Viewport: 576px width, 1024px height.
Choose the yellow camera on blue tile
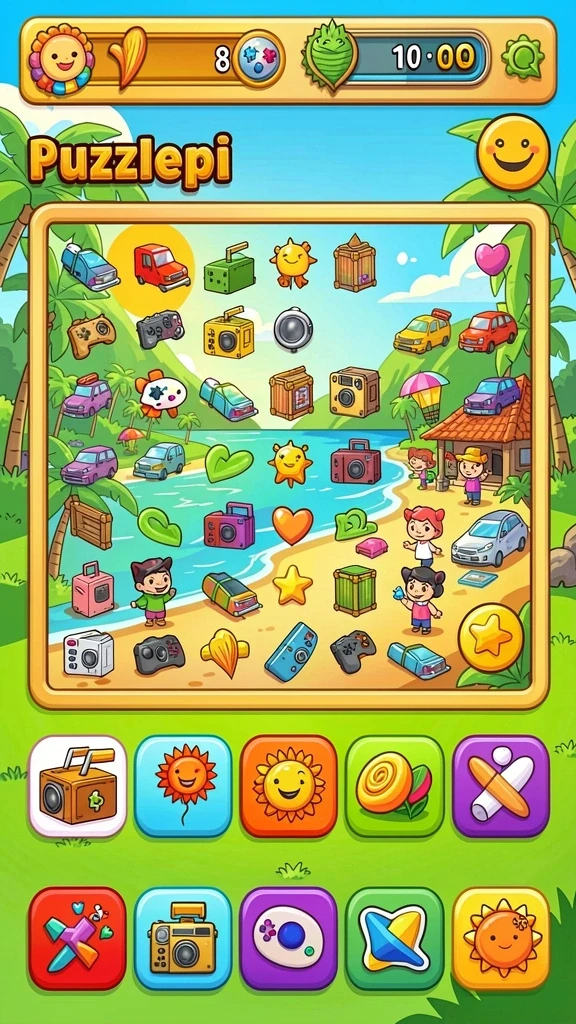coord(184,938)
